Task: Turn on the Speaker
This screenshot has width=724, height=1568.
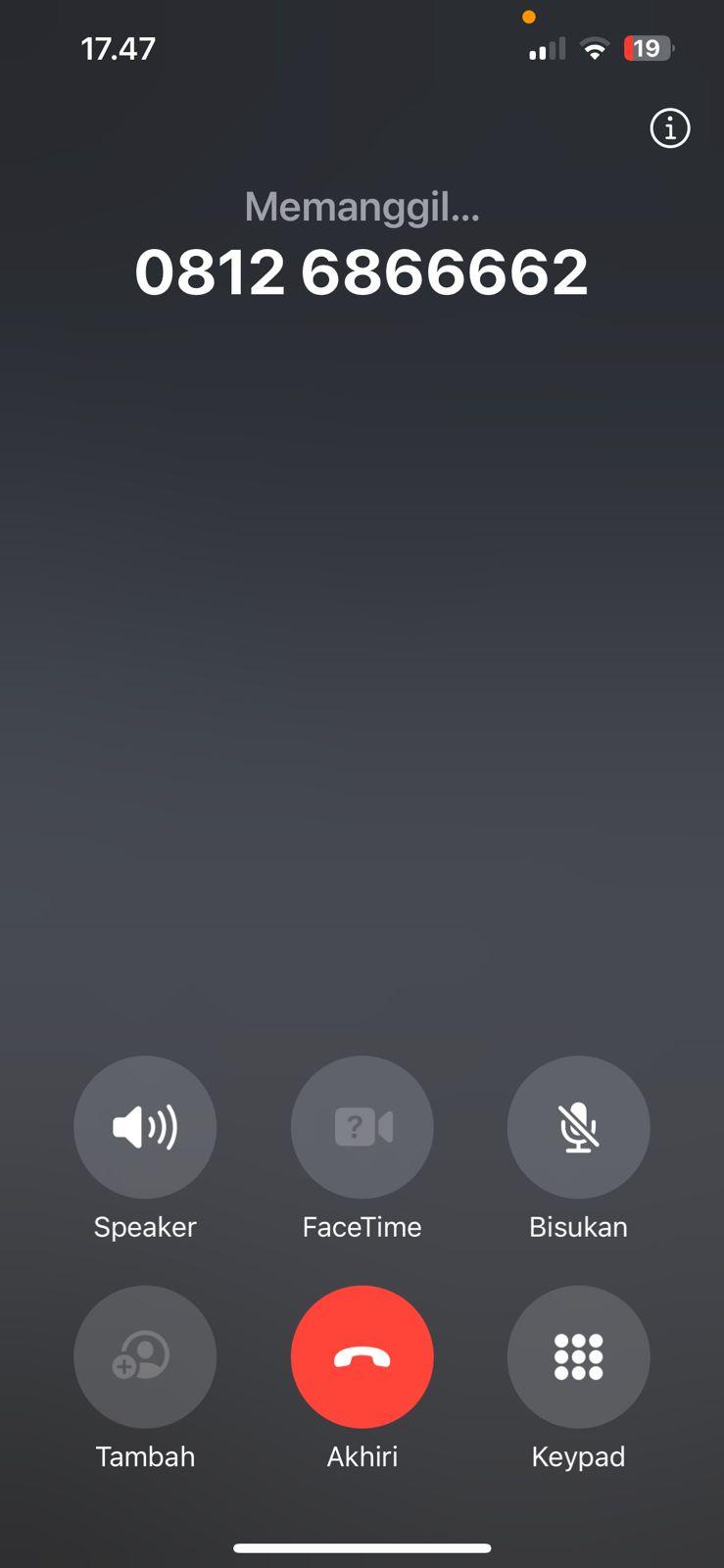Action: pos(145,1127)
